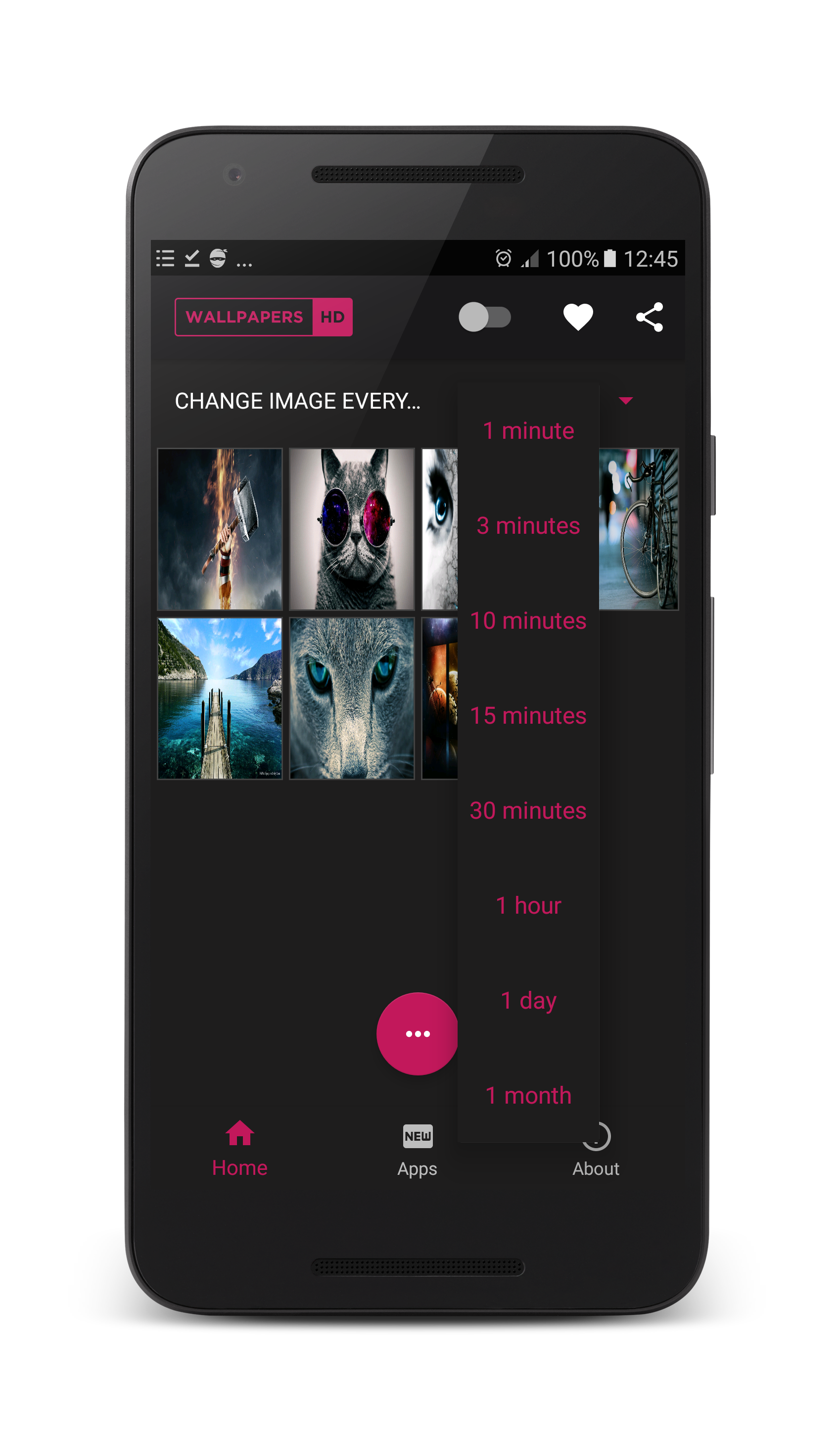This screenshot has height=1440, width=840.
Task: Share the app
Action: (650, 317)
